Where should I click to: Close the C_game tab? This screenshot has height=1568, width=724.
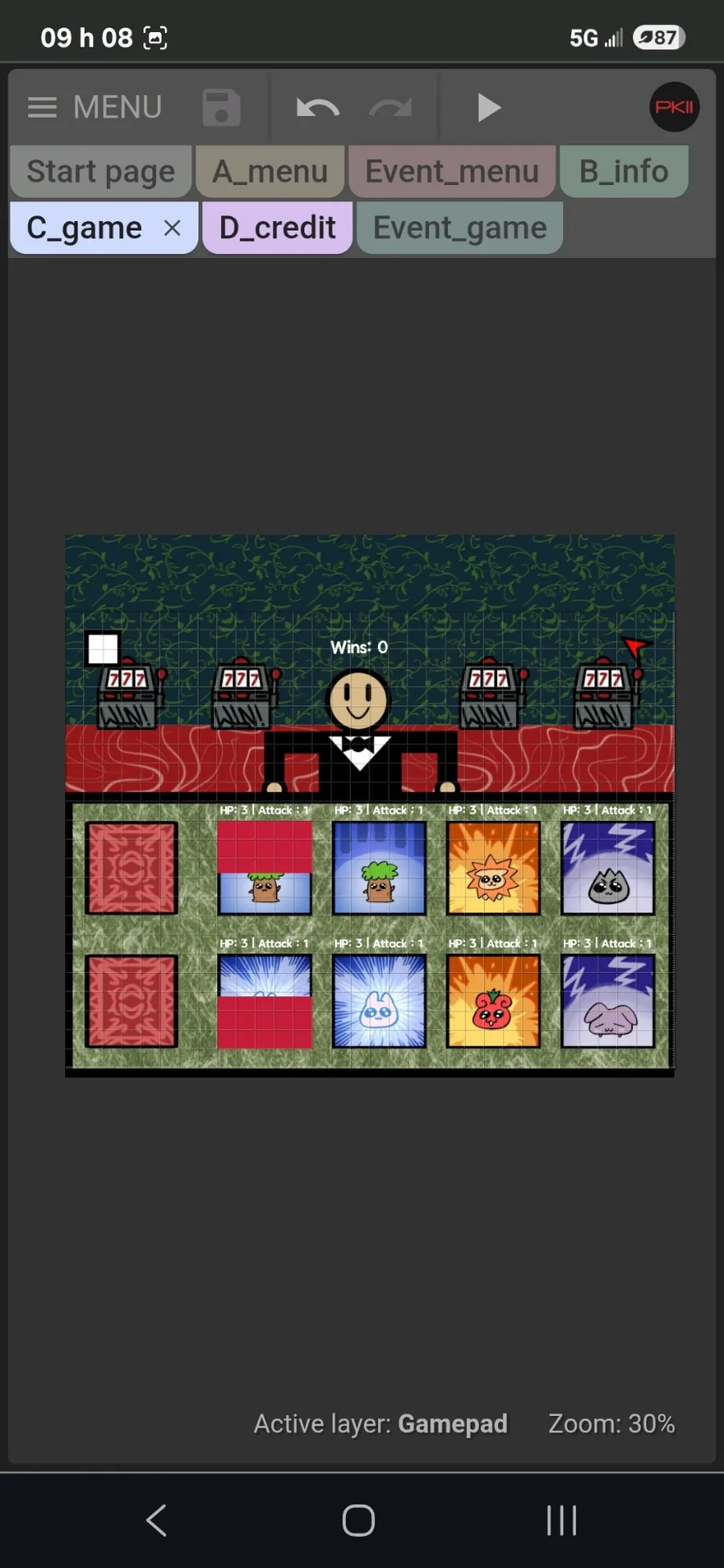[172, 228]
